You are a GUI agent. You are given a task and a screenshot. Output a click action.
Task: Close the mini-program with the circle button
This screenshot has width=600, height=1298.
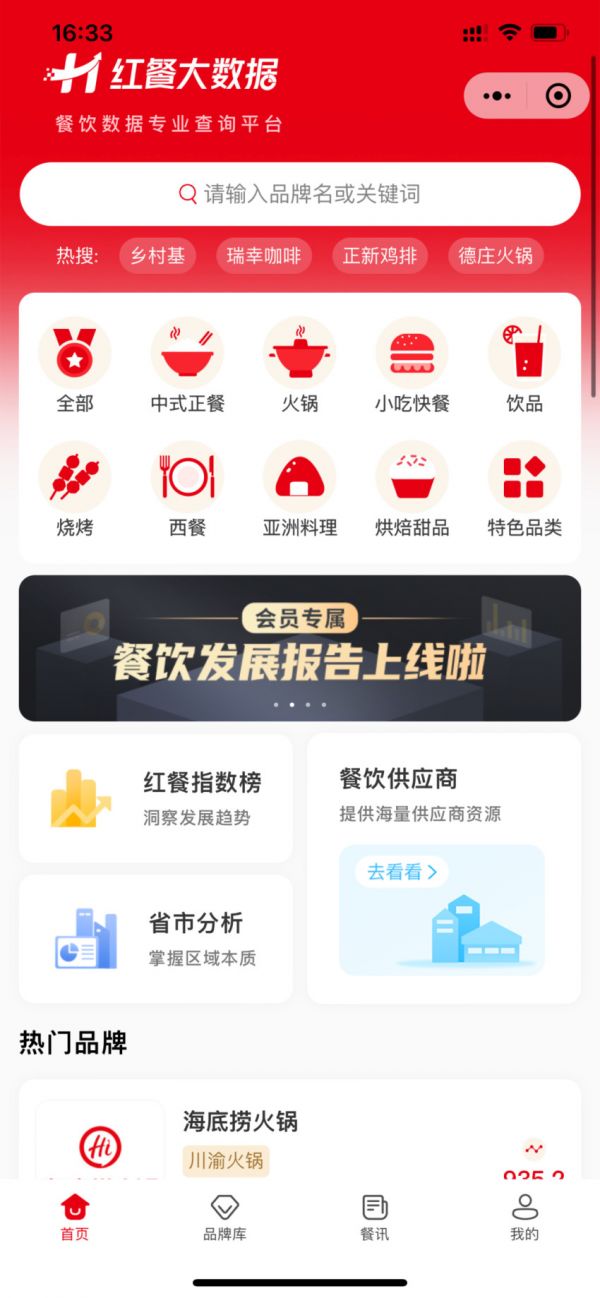pyautogui.click(x=558, y=96)
